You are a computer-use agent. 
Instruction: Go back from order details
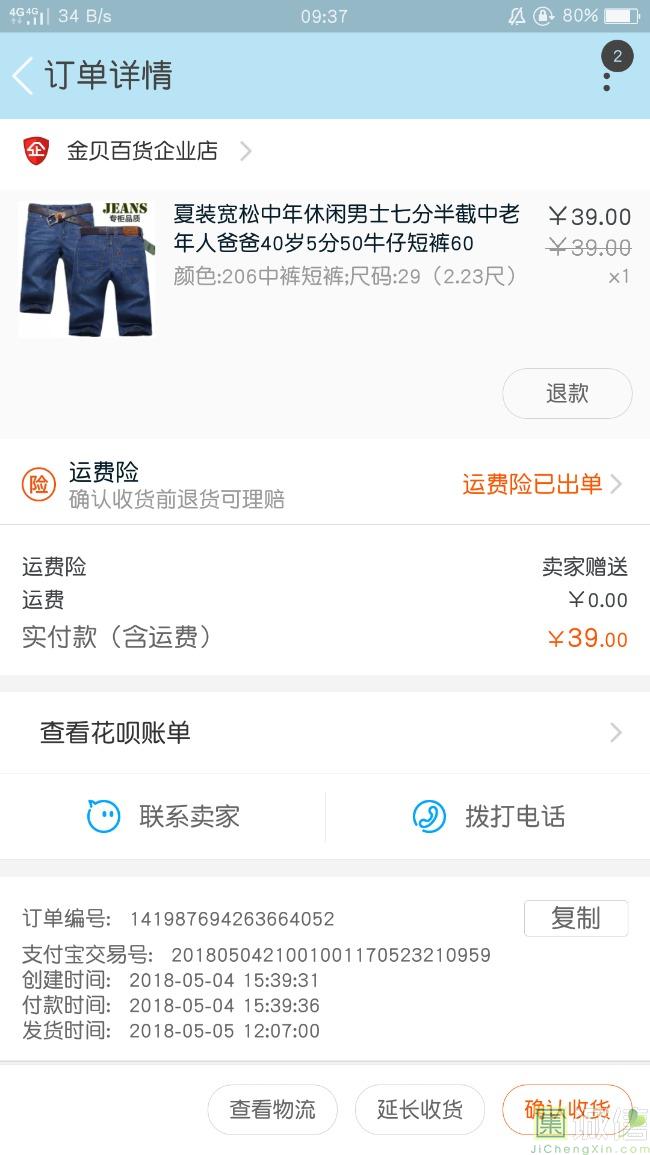click(24, 76)
